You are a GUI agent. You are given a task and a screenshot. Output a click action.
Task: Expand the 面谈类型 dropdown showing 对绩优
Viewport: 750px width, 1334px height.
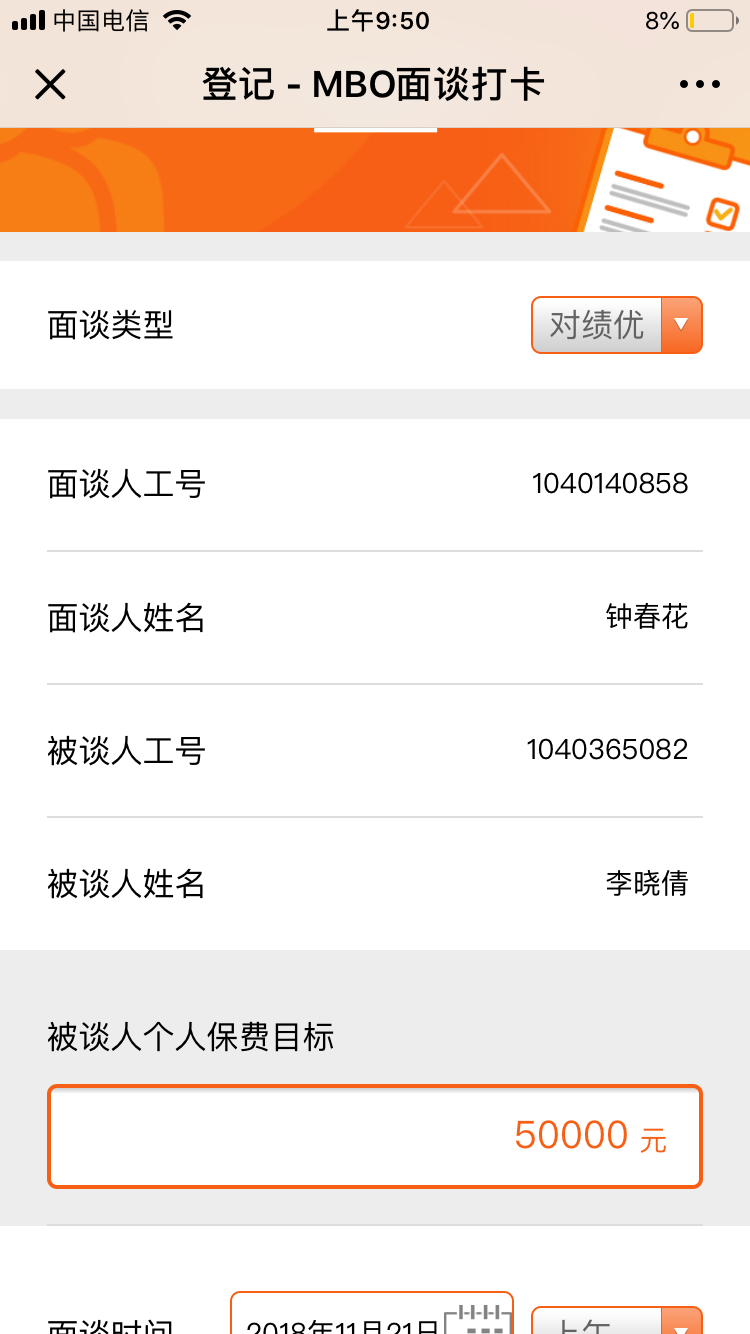click(616, 325)
